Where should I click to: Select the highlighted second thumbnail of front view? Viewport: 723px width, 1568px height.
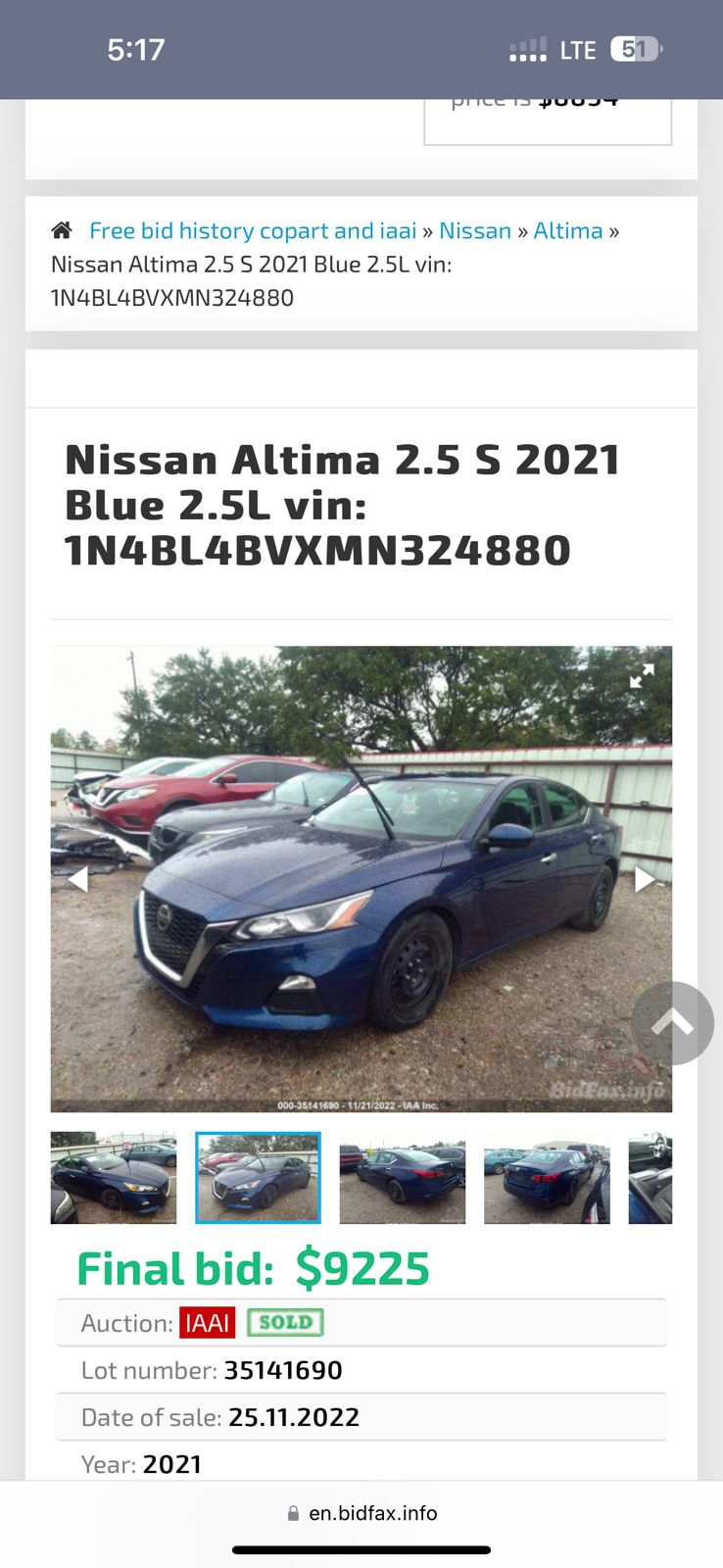pyautogui.click(x=258, y=1178)
